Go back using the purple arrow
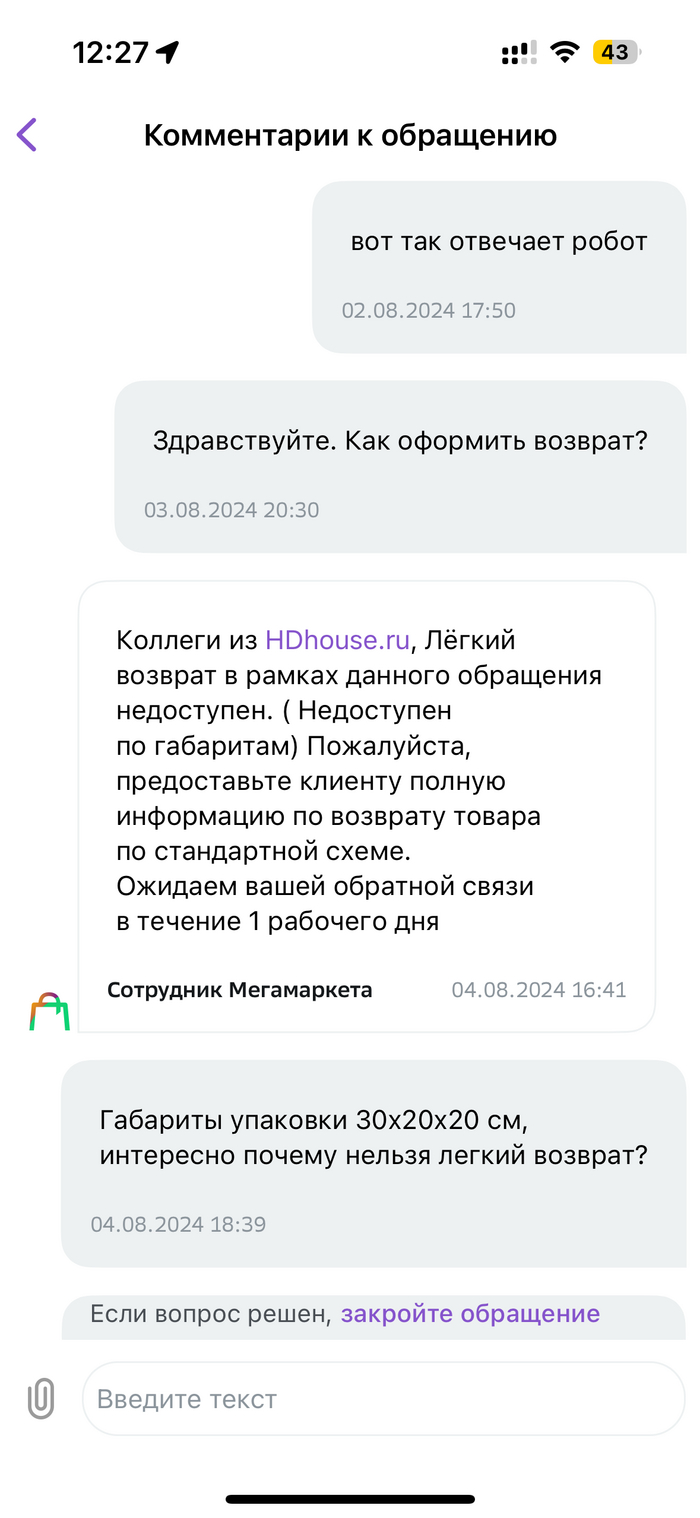This screenshot has height=1518, width=700. [27, 134]
